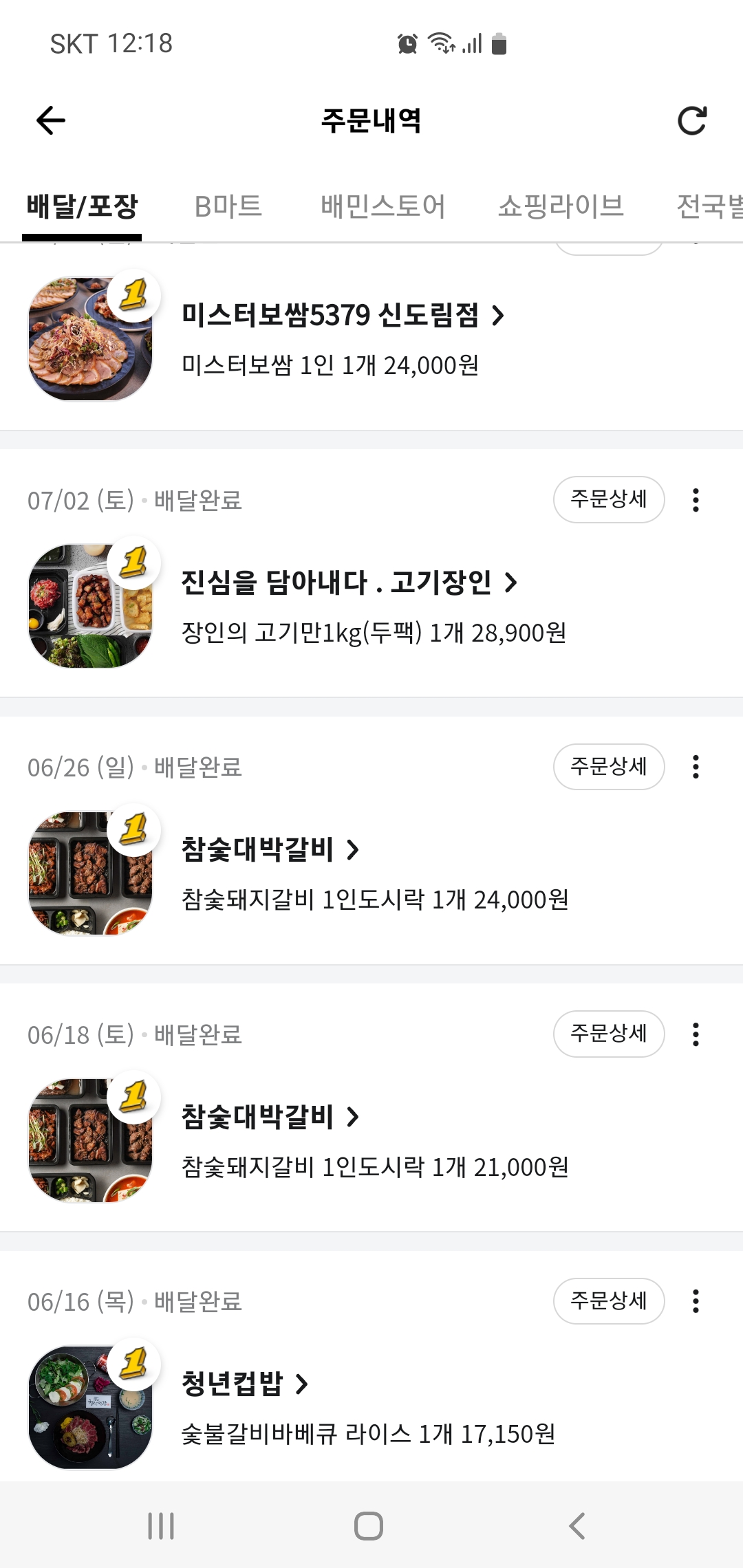The image size is (743, 1568).
Task: View 주문상세 for the 06/26 order
Action: tap(608, 766)
